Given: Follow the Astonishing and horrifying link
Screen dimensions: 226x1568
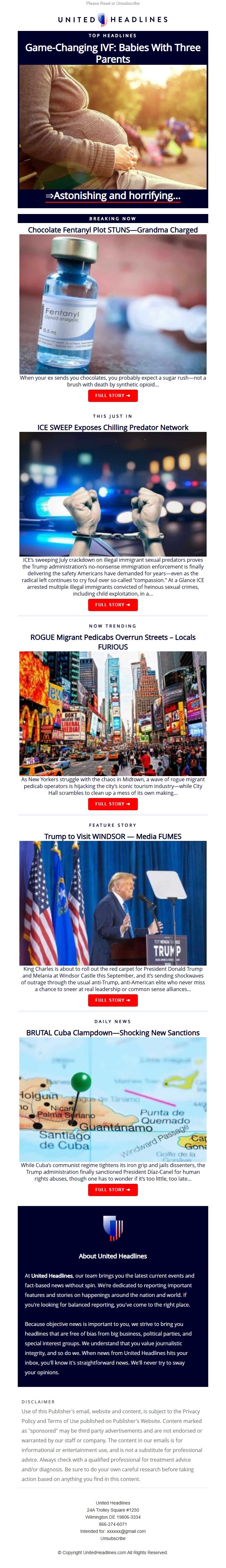Looking at the screenshot, I should [x=113, y=195].
